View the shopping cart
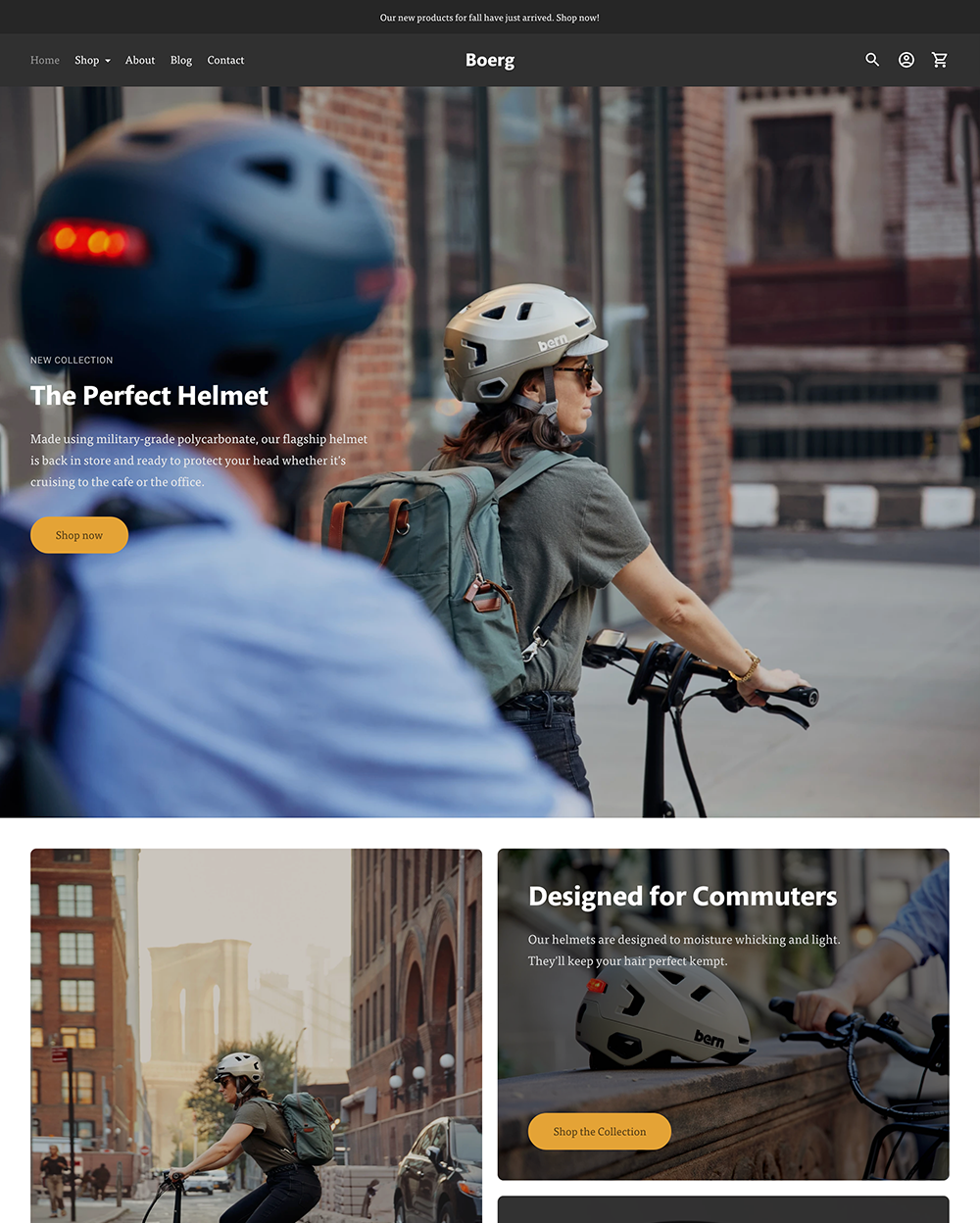Image resolution: width=980 pixels, height=1223 pixels. [x=940, y=60]
